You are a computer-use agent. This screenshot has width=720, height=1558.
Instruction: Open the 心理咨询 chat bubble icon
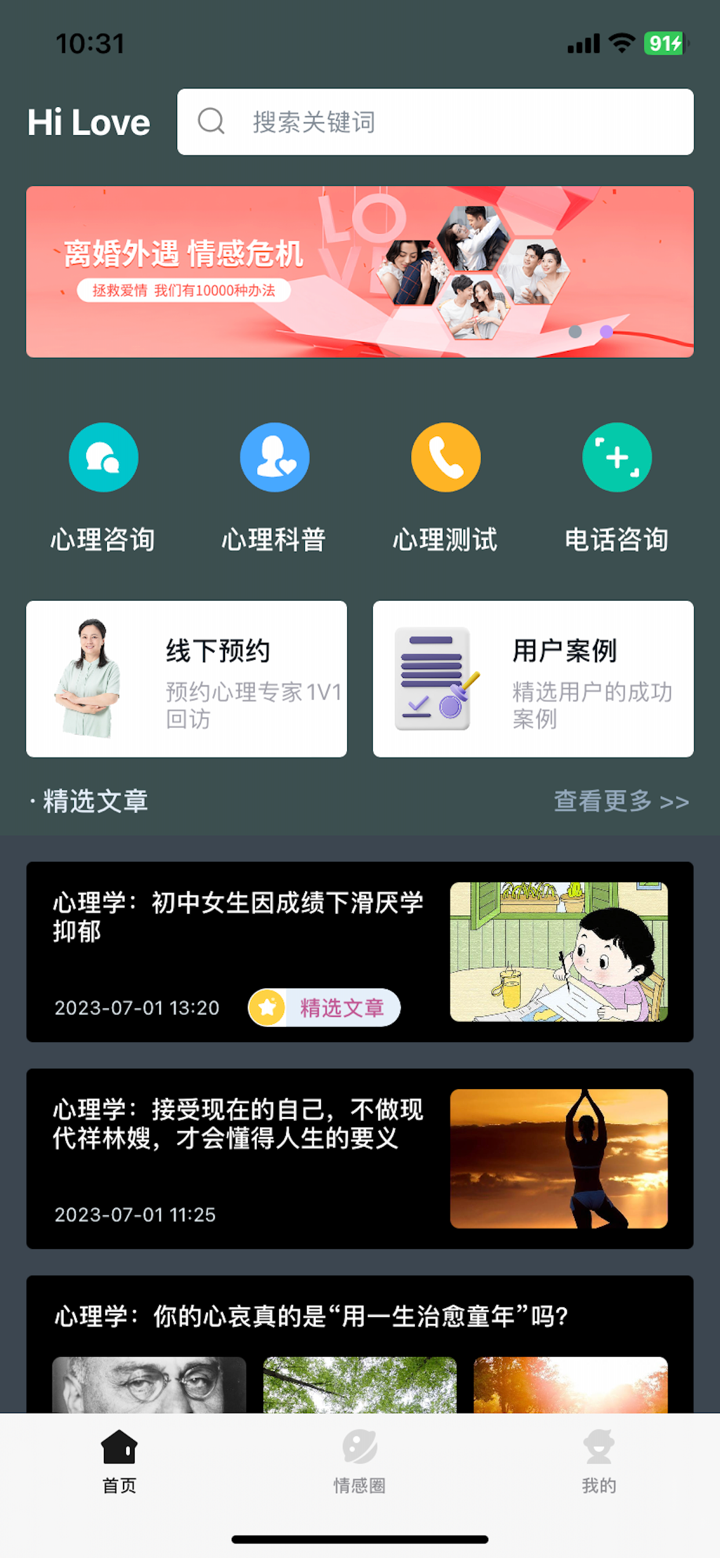(103, 456)
